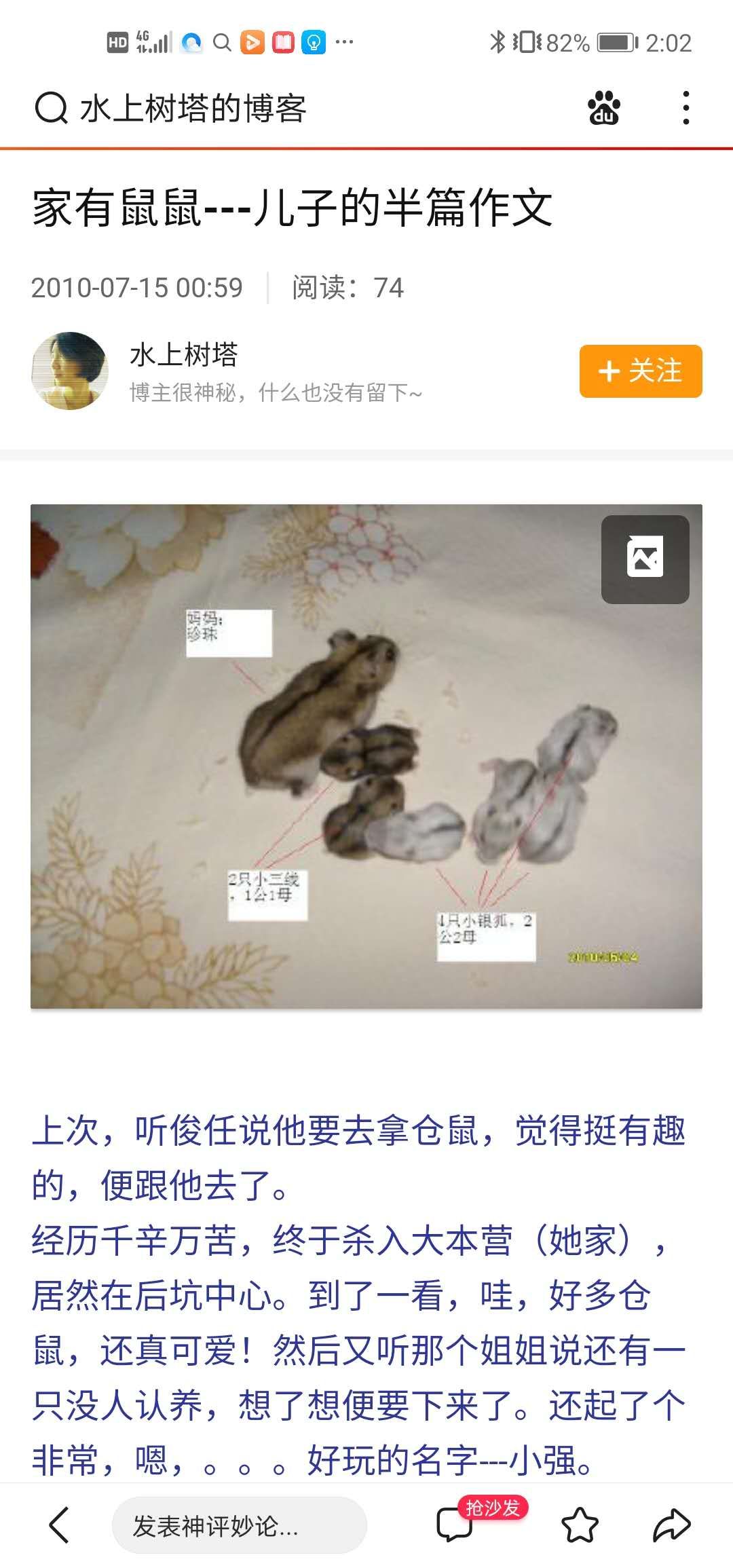This screenshot has height=1568, width=733.
Task: Tap the blue bulb notification icon in status bar
Action: [x=312, y=42]
